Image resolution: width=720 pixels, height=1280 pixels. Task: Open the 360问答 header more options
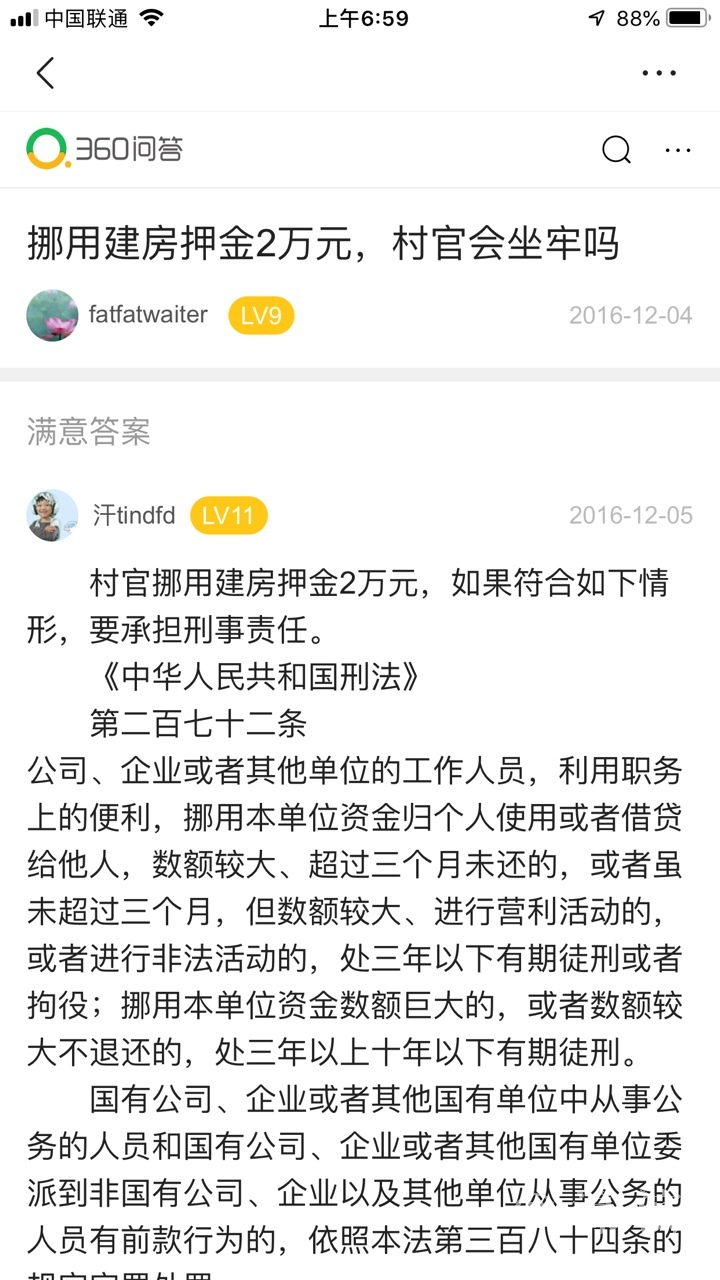(x=678, y=150)
